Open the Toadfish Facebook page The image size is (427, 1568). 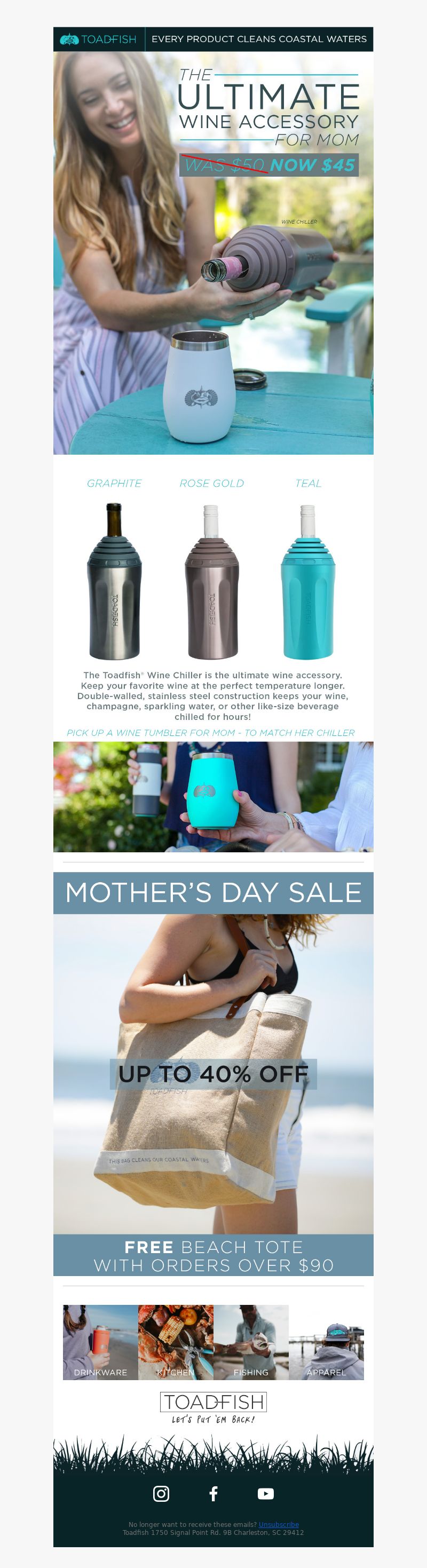pyautogui.click(x=213, y=1493)
